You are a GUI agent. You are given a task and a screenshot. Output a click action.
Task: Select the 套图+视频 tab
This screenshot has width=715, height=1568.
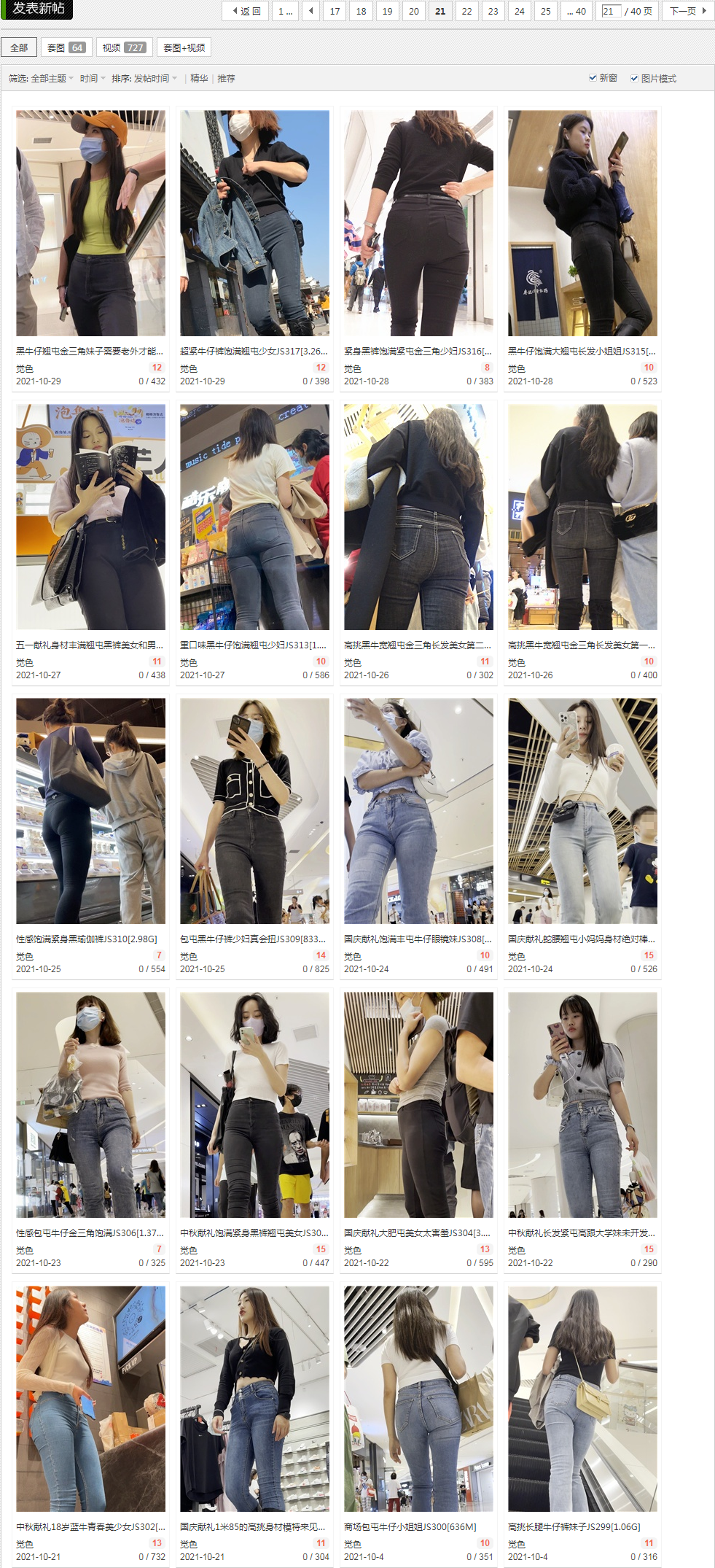(184, 47)
